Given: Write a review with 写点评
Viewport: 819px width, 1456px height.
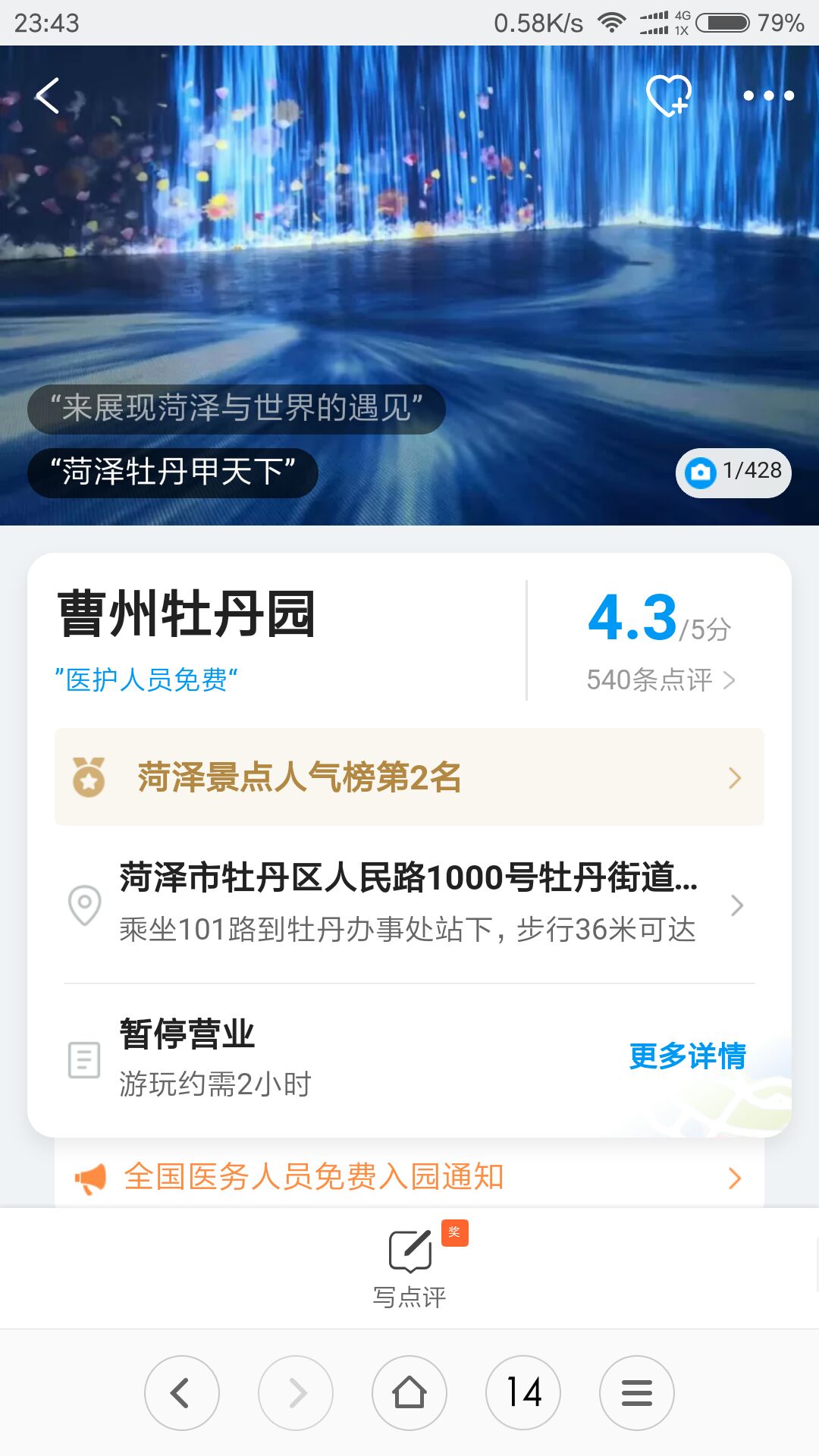Looking at the screenshot, I should click(x=410, y=1267).
